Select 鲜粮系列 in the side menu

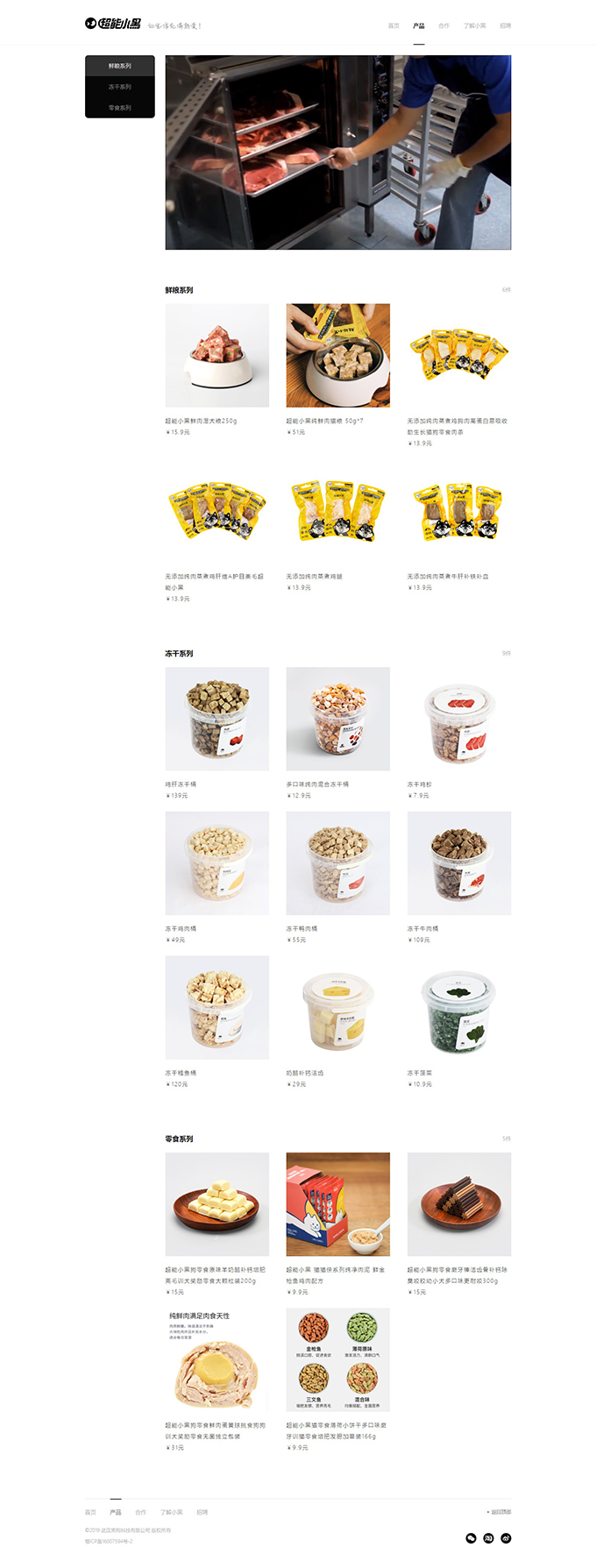tap(120, 66)
